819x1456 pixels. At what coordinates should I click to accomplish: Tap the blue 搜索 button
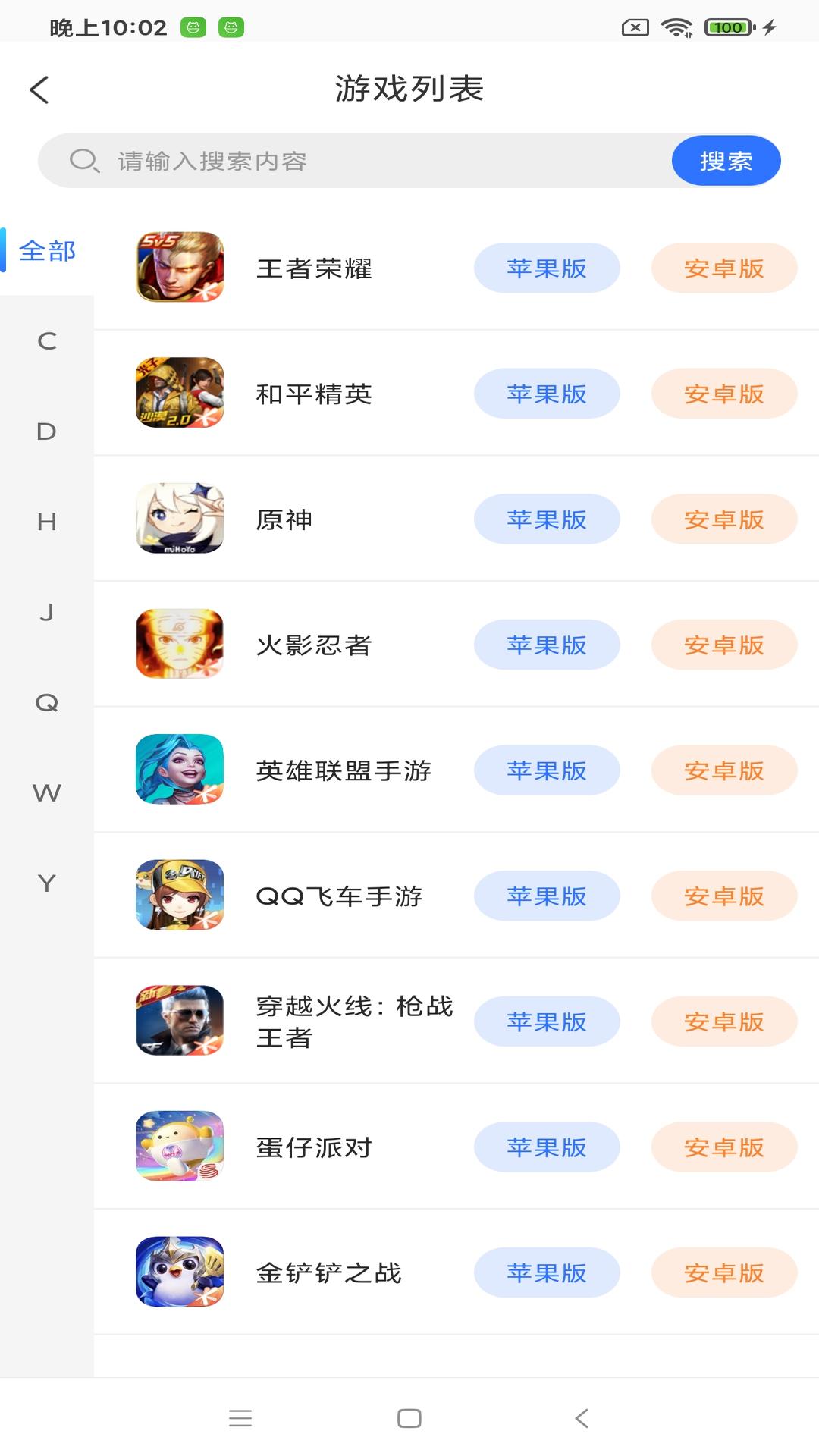click(726, 161)
